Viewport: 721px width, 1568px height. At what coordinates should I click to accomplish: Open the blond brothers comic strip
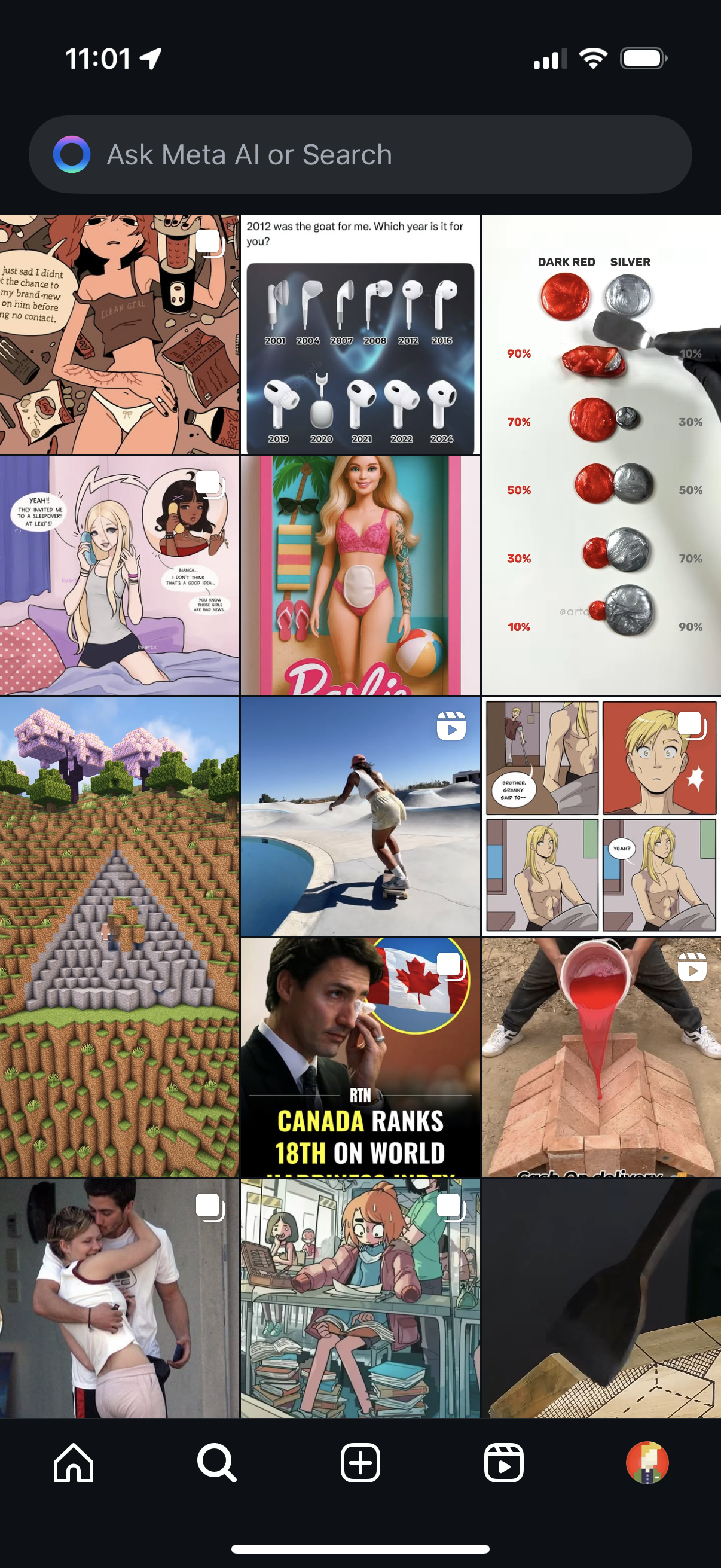point(601,817)
